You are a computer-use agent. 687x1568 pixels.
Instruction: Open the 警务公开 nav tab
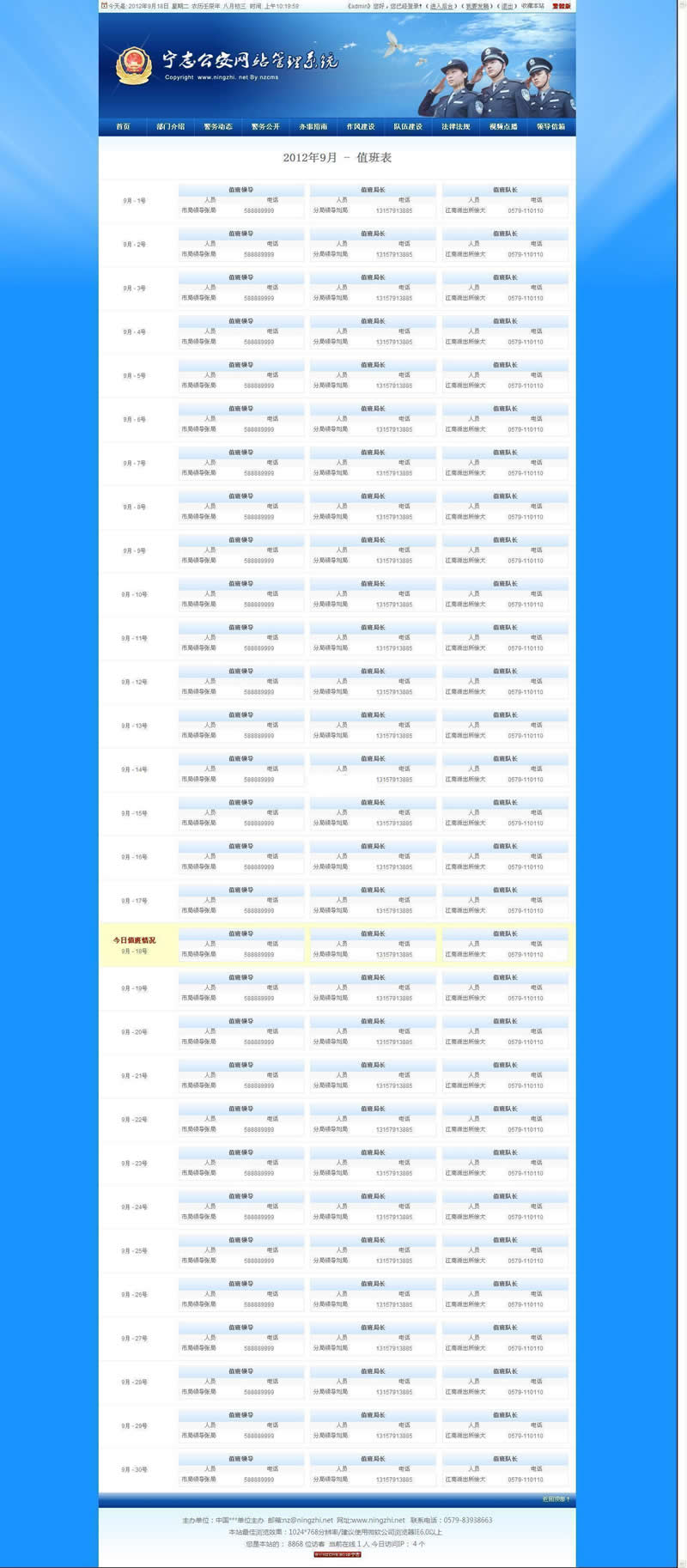[265, 127]
